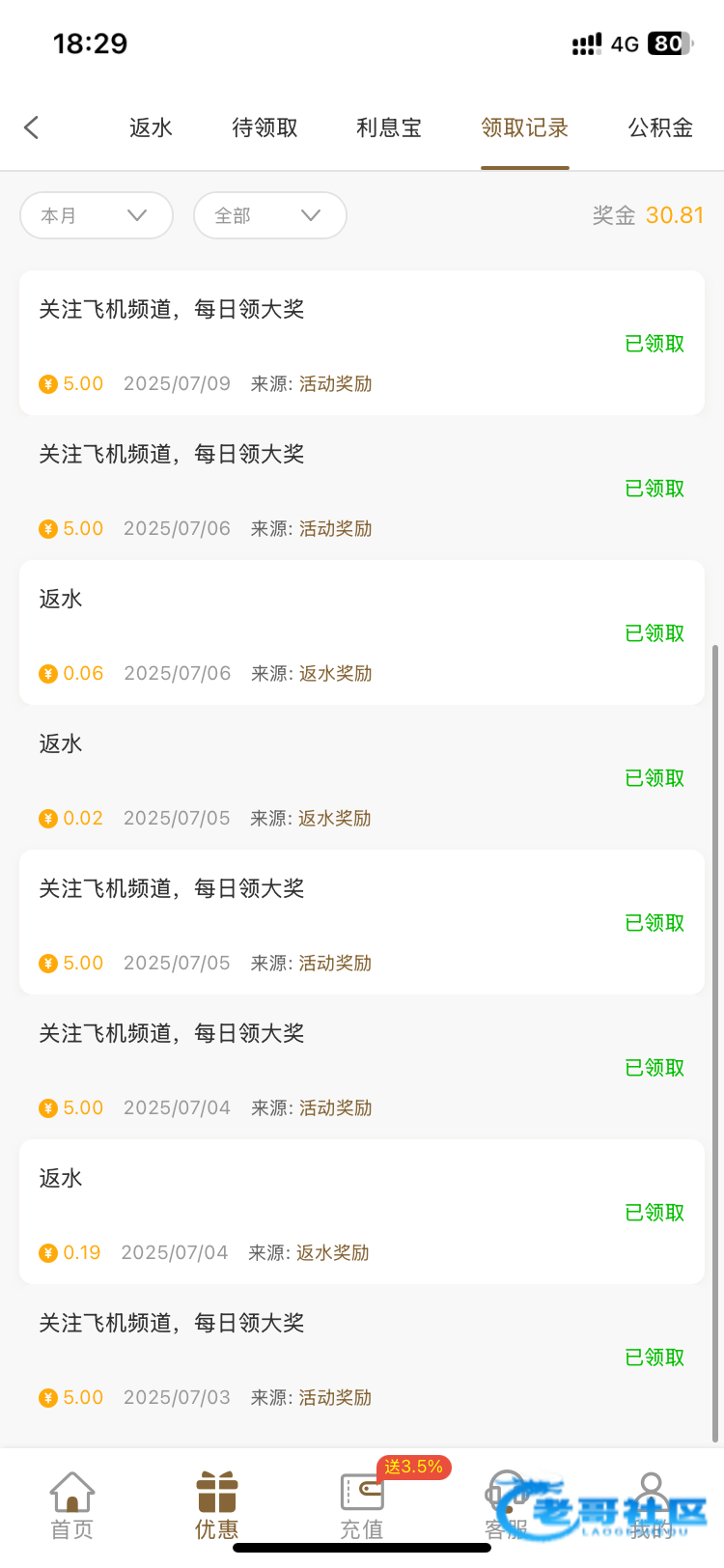This screenshot has height=1568, width=724.
Task: Go to 首页 in bottom navigation
Action: [x=72, y=1505]
